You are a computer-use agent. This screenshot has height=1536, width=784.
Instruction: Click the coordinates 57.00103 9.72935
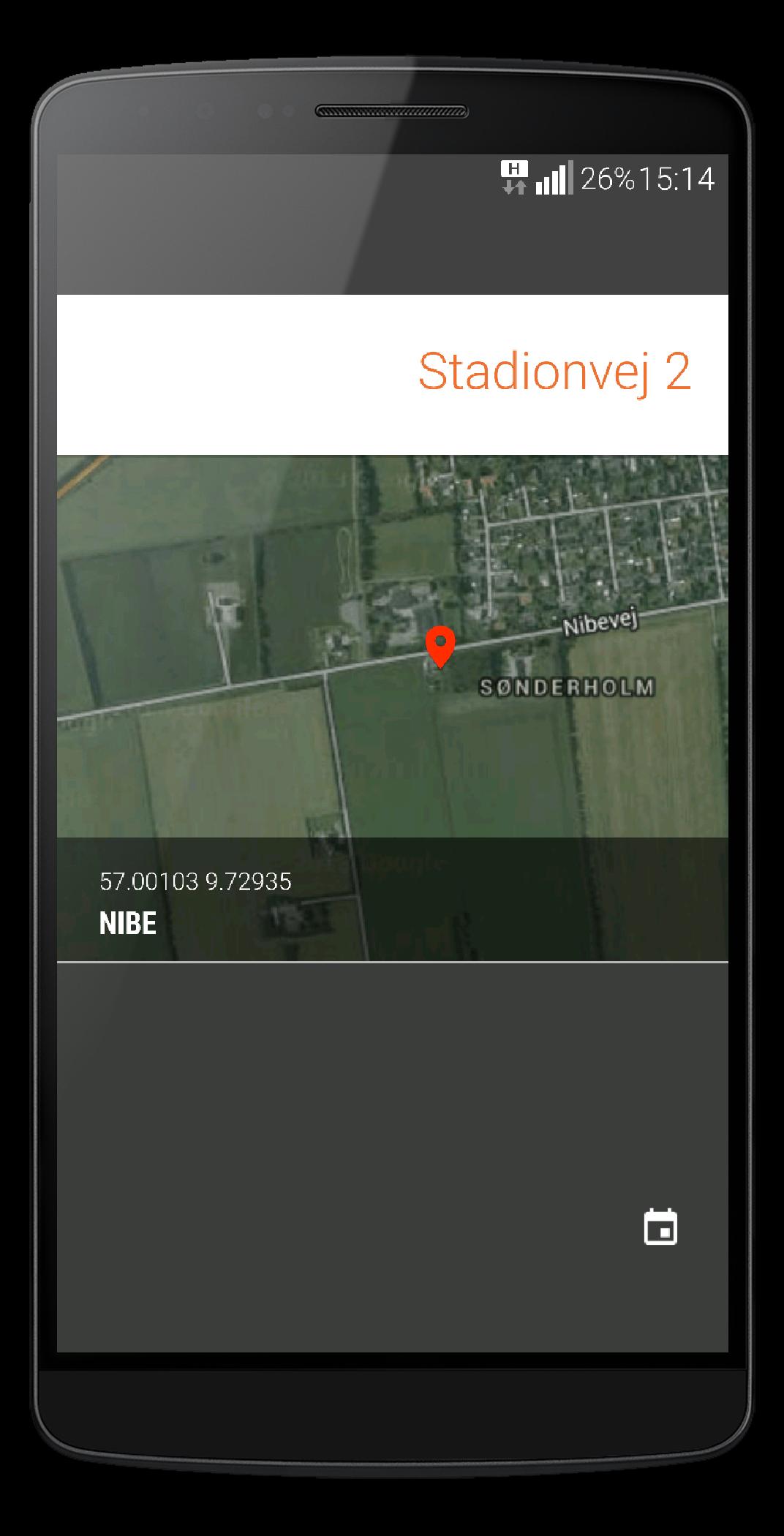[195, 882]
